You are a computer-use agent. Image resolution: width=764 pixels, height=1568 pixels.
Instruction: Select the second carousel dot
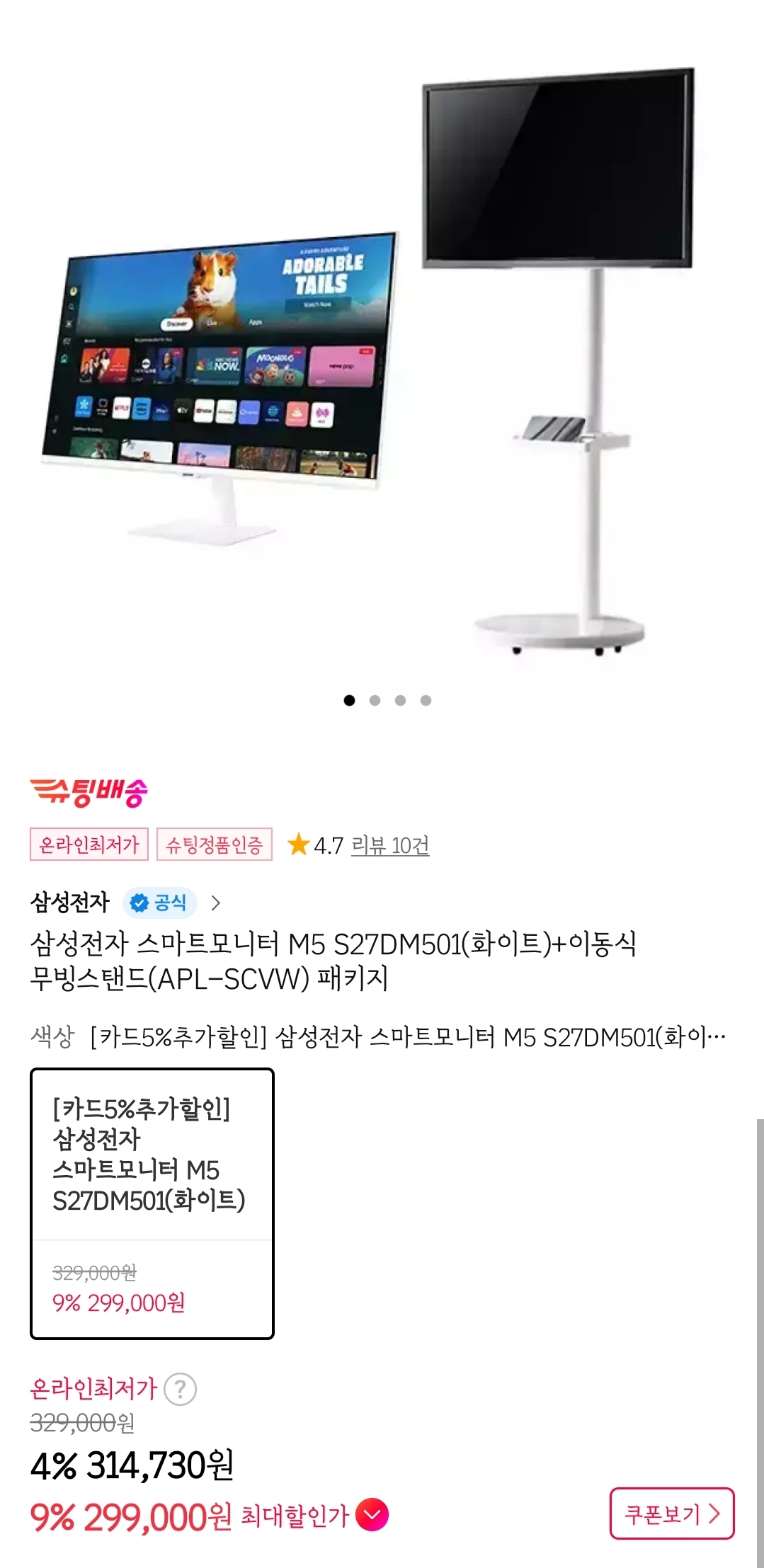coord(377,699)
